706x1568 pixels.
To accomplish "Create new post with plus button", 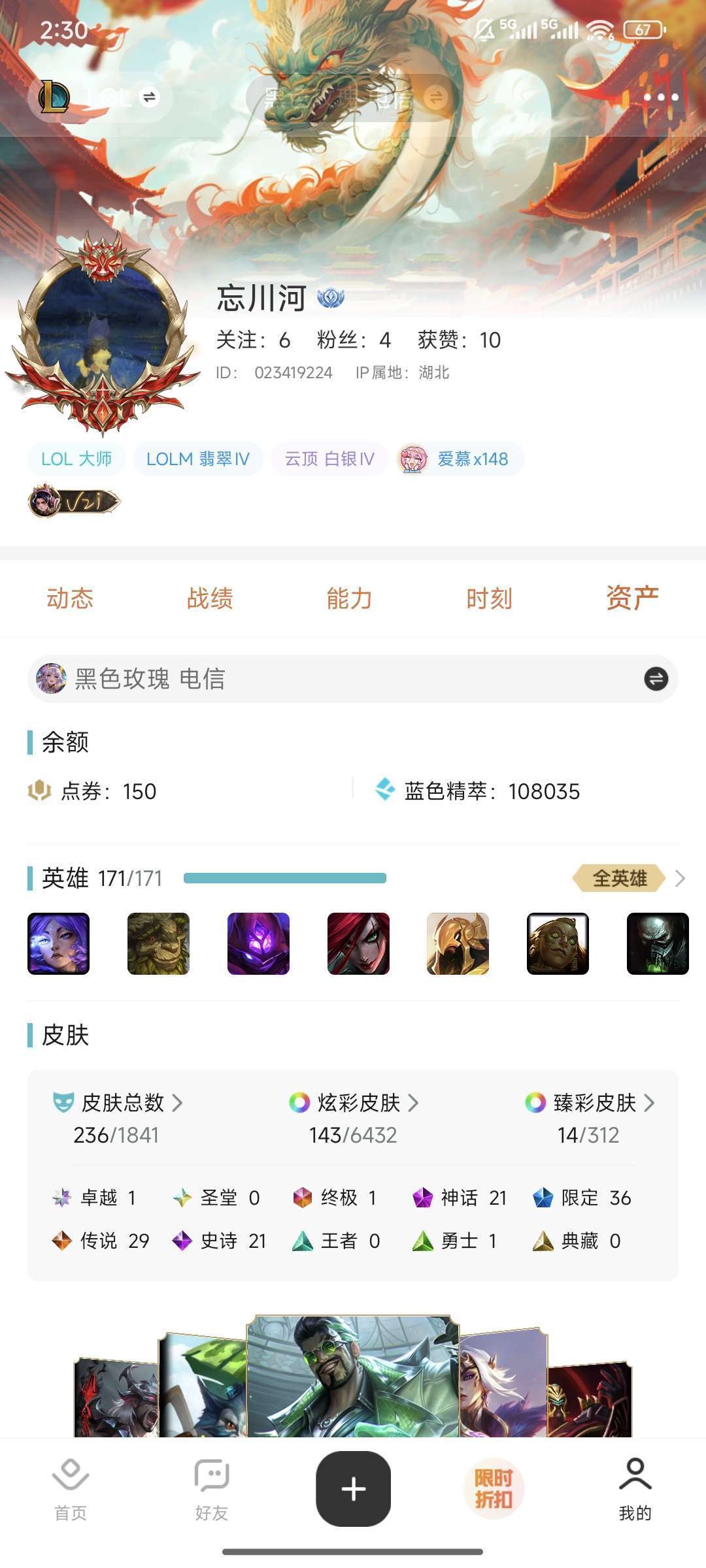I will coord(353,1488).
